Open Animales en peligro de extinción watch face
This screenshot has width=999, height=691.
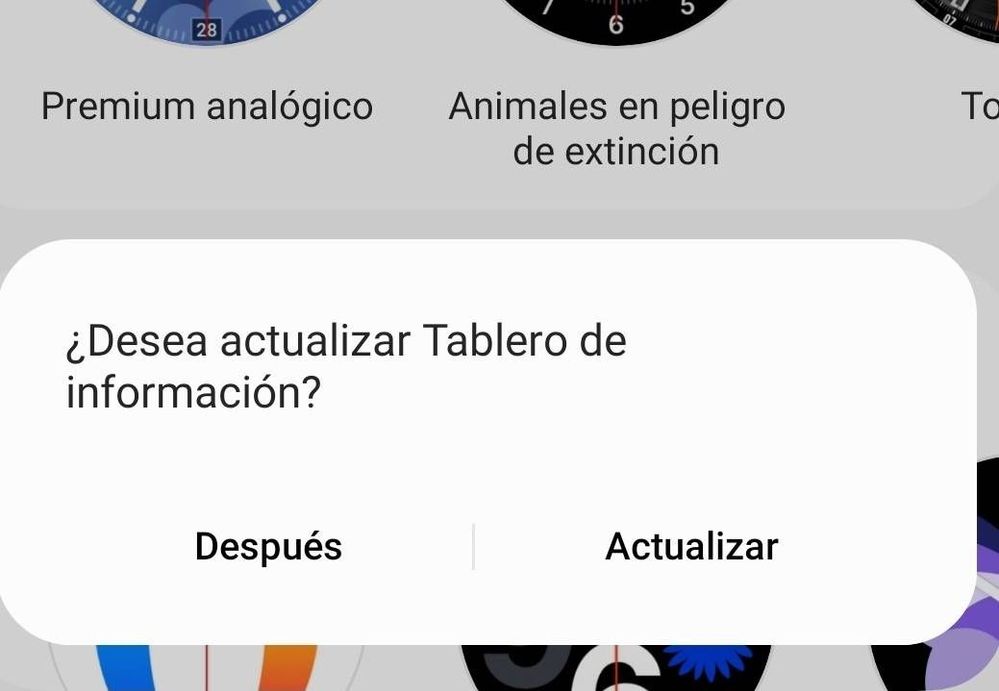pyautogui.click(x=616, y=127)
